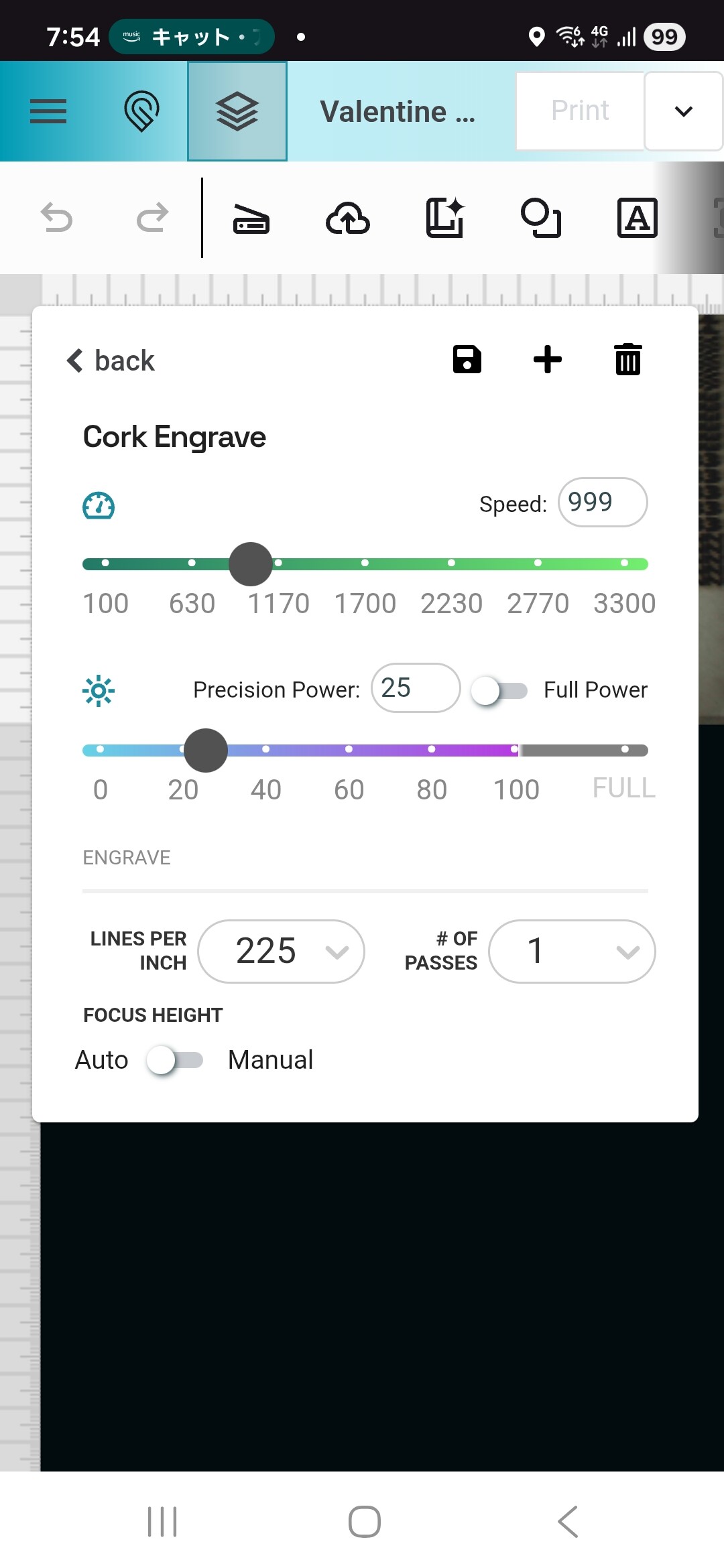The width and height of the screenshot is (724, 1568).
Task: Set speed slider to 1700
Action: pos(365,563)
